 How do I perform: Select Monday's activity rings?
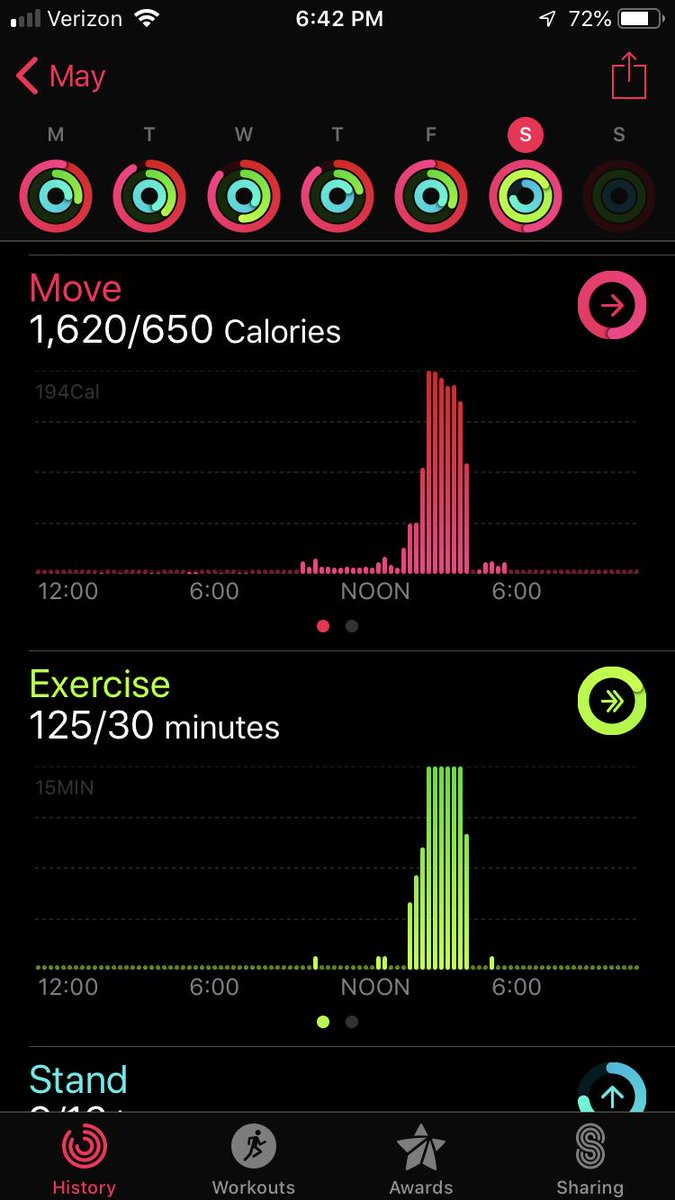pyautogui.click(x=56, y=196)
